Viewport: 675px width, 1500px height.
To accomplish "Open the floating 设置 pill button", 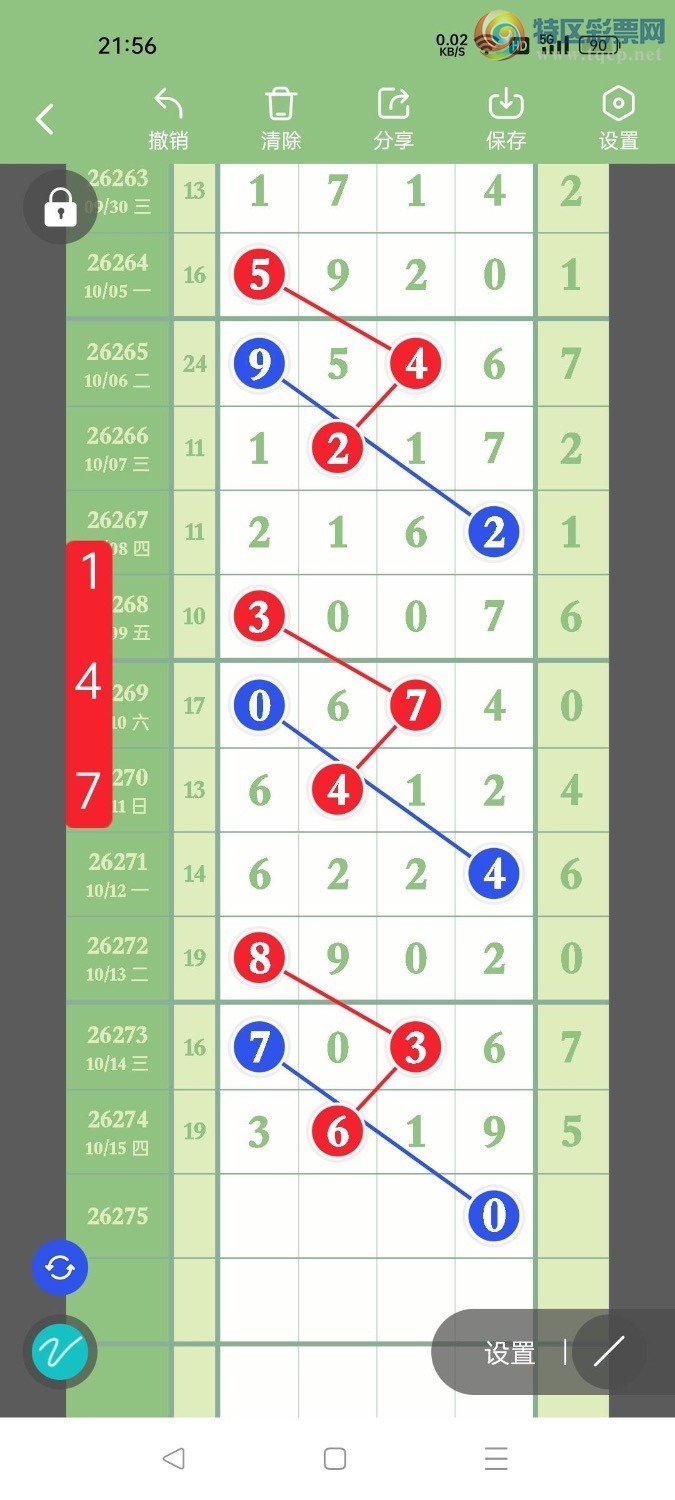I will click(x=510, y=1353).
